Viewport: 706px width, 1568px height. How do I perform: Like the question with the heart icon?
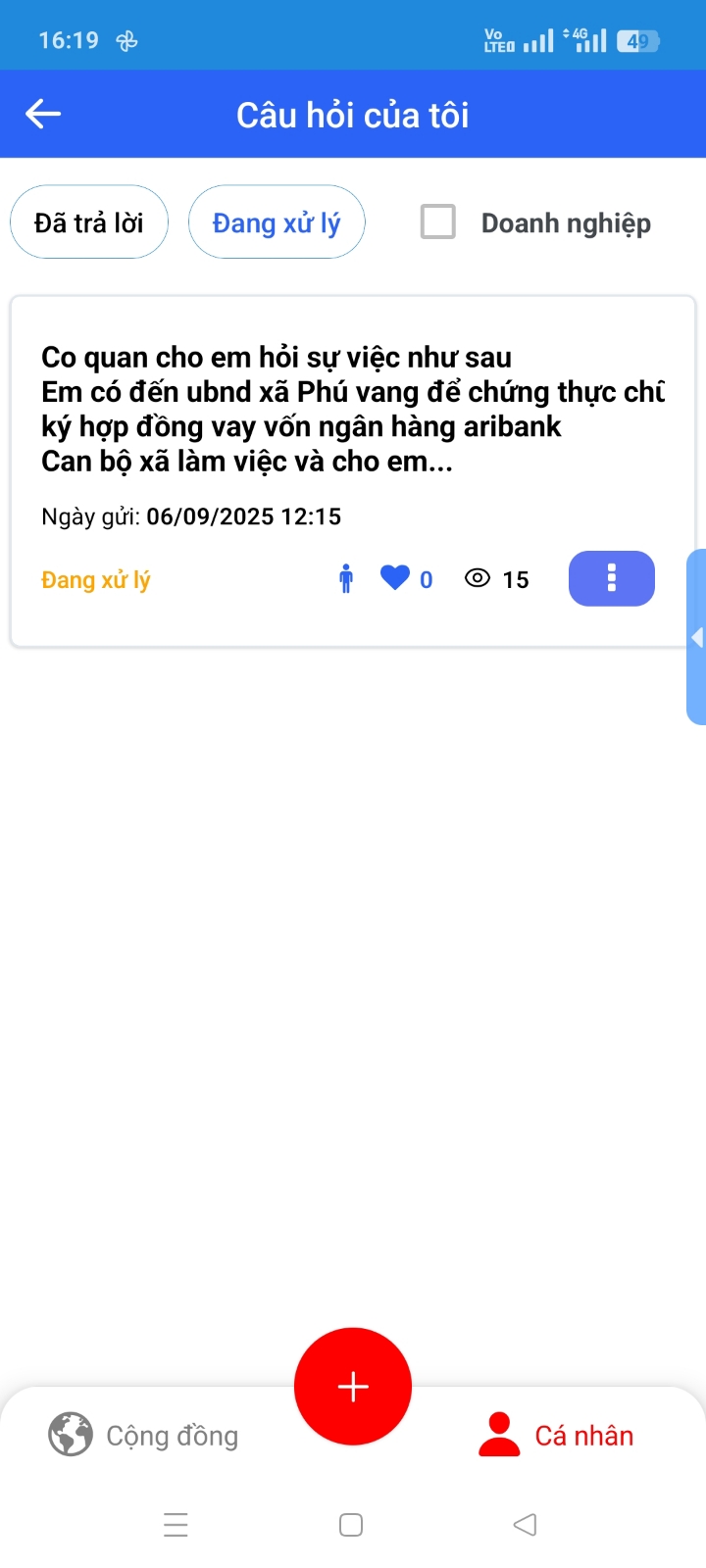tap(395, 578)
